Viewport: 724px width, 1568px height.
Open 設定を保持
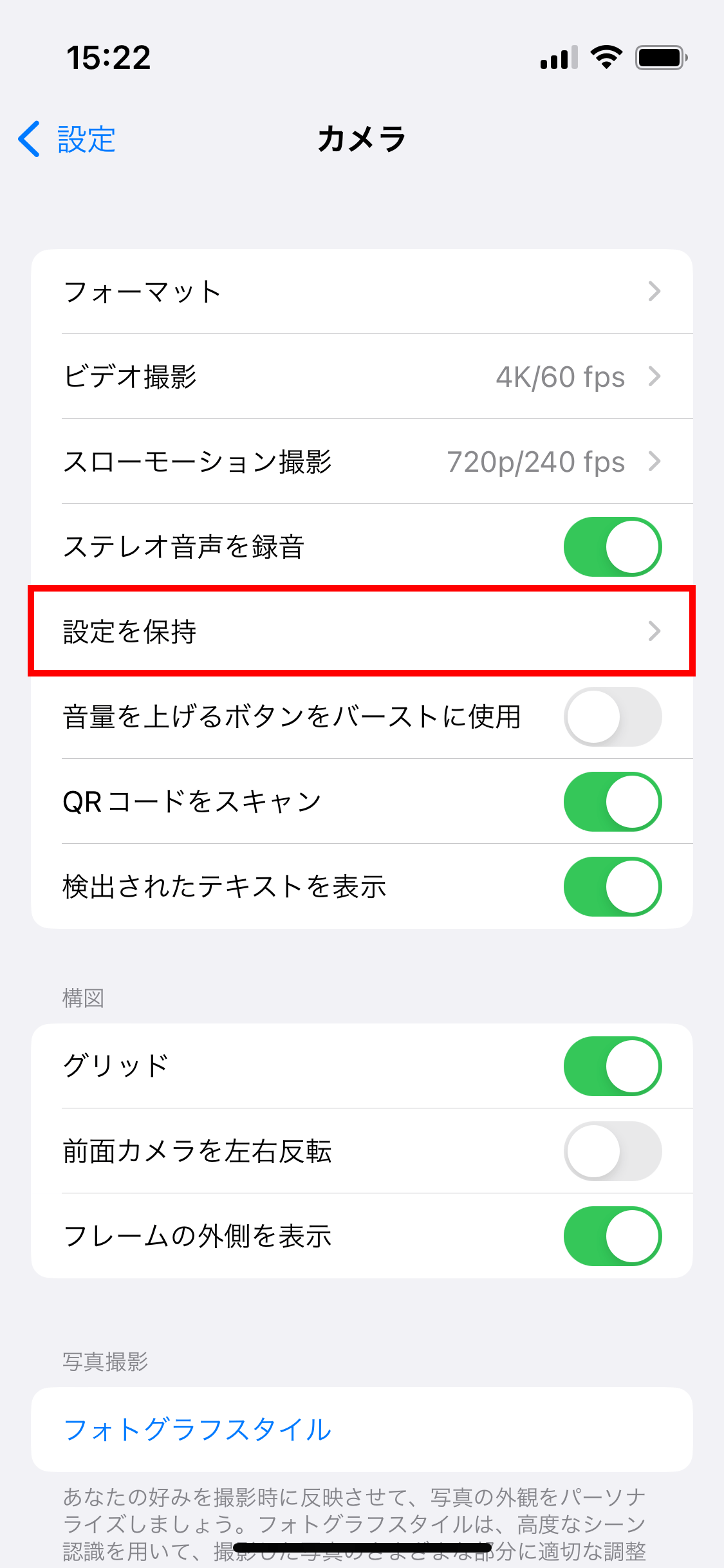[x=362, y=631]
